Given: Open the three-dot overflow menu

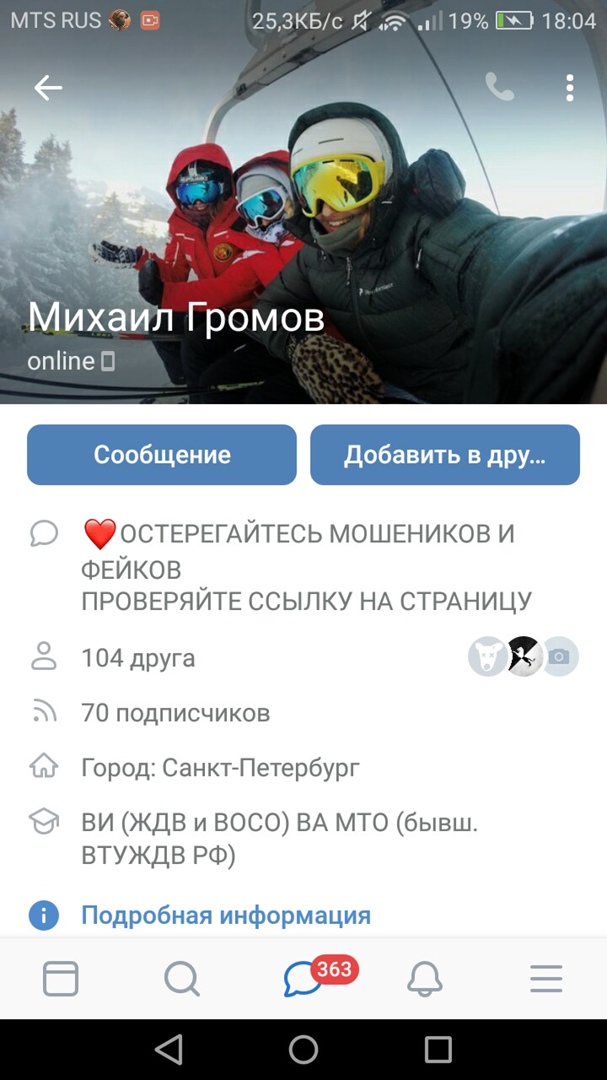Looking at the screenshot, I should (569, 88).
